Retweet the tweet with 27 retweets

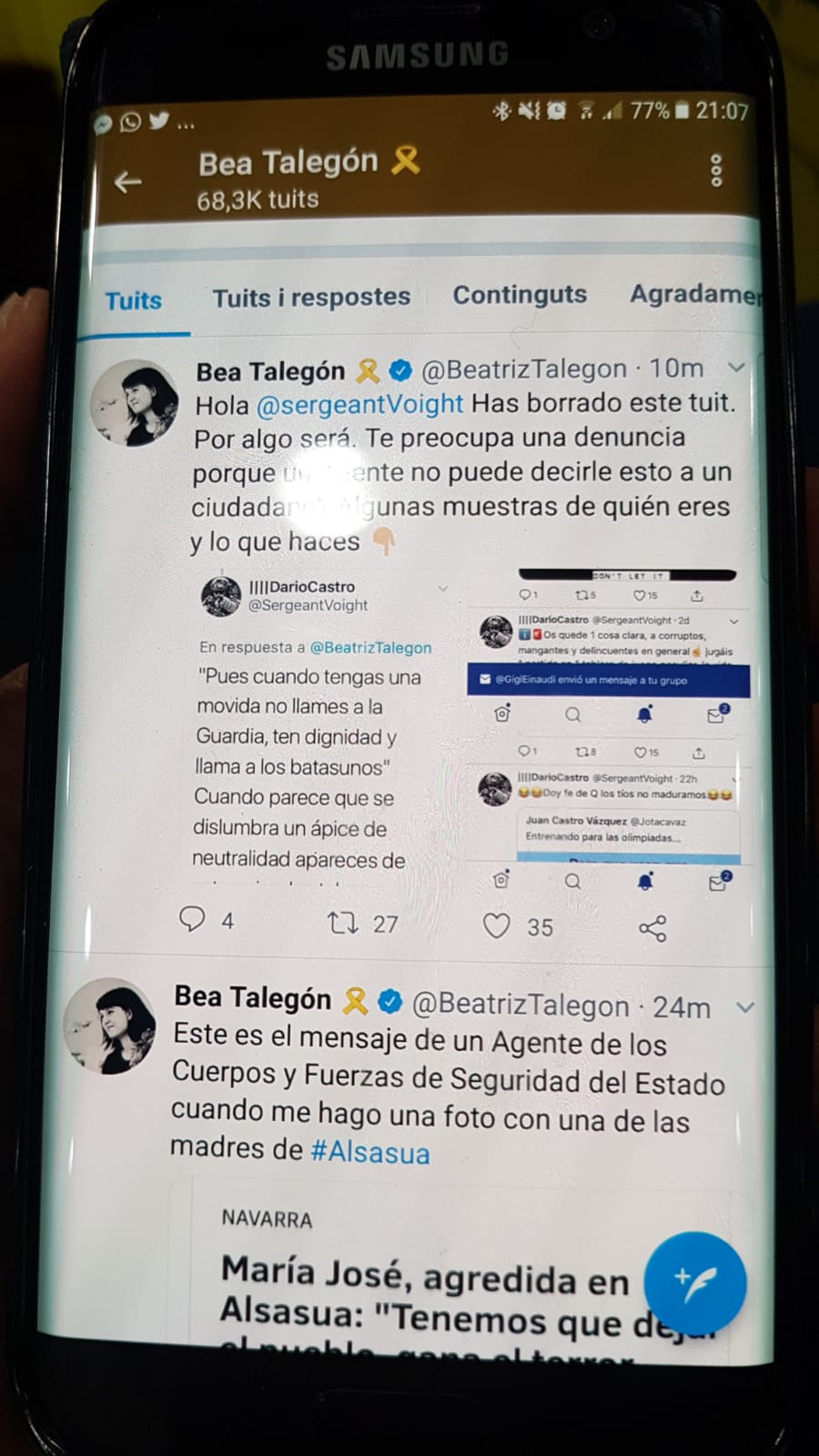pos(343,923)
